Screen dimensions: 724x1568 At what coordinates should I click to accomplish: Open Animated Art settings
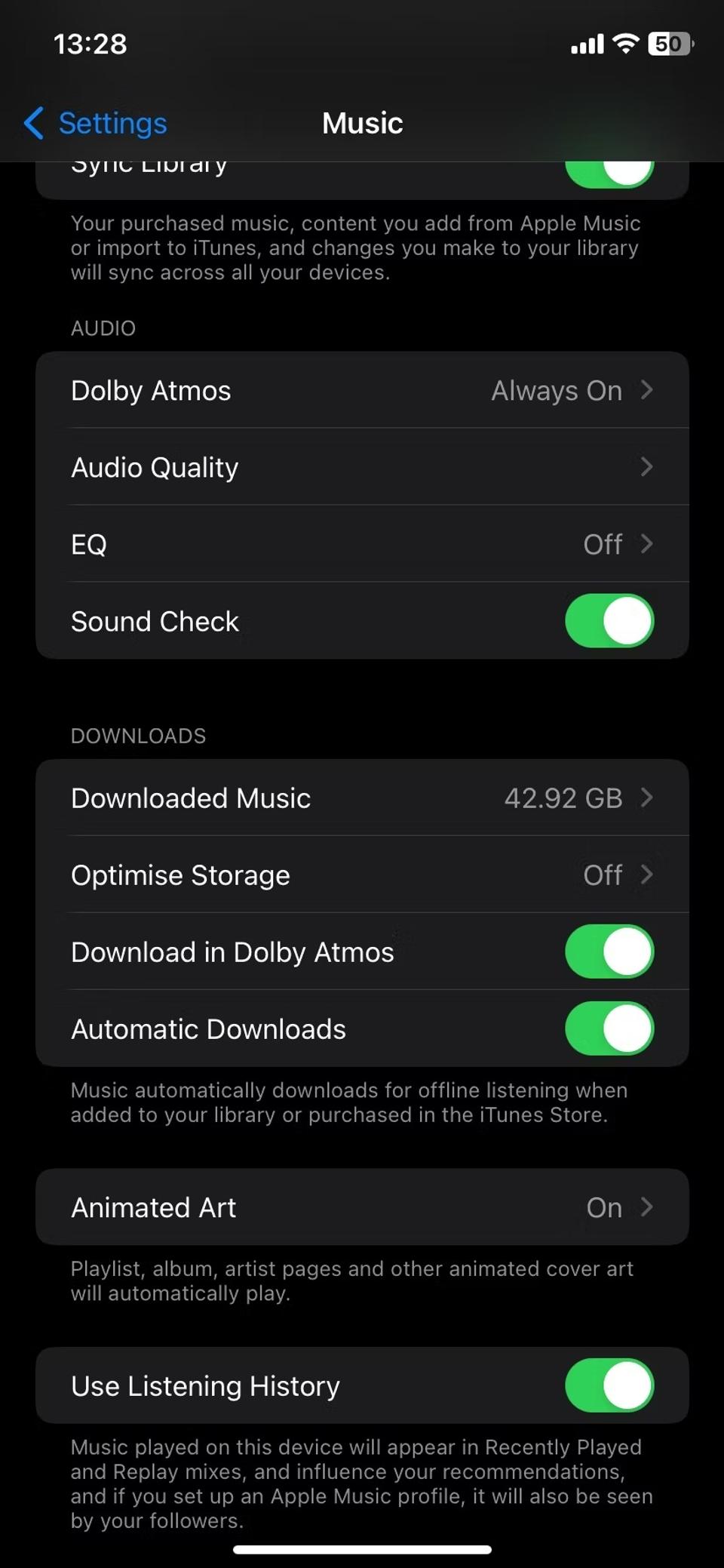click(362, 1207)
